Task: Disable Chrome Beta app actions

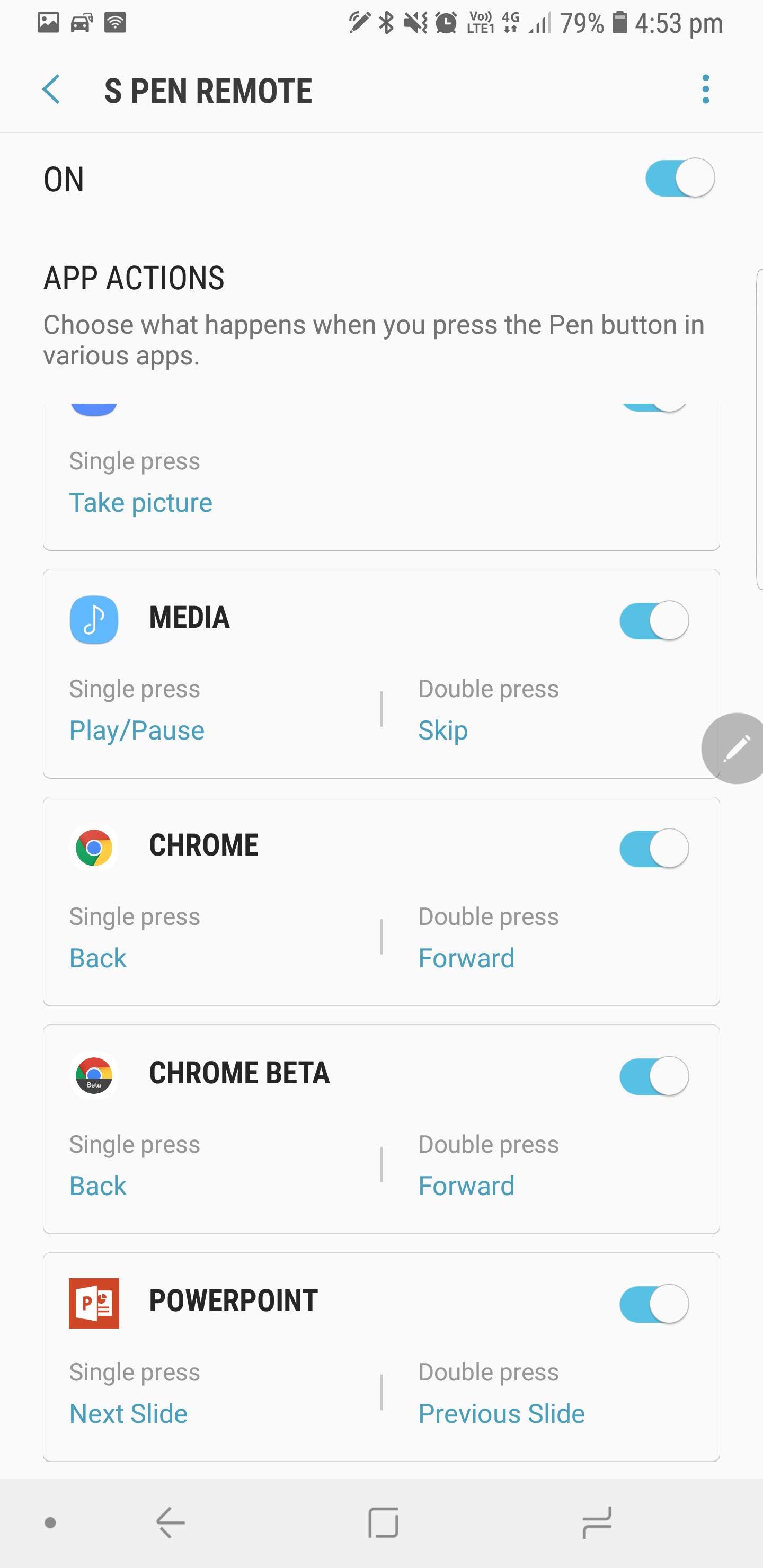Action: click(x=654, y=1075)
